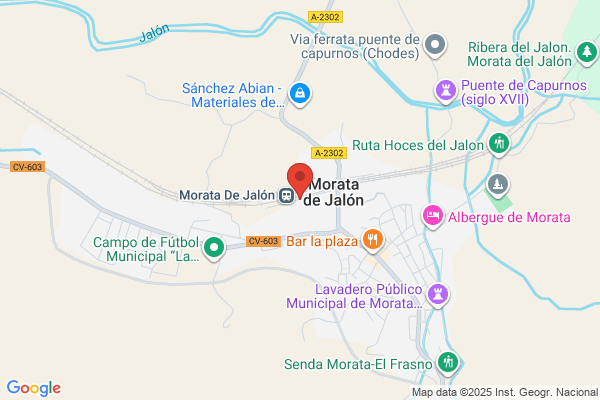Open the Via ferrata puente de capurnos marker

coord(435,46)
